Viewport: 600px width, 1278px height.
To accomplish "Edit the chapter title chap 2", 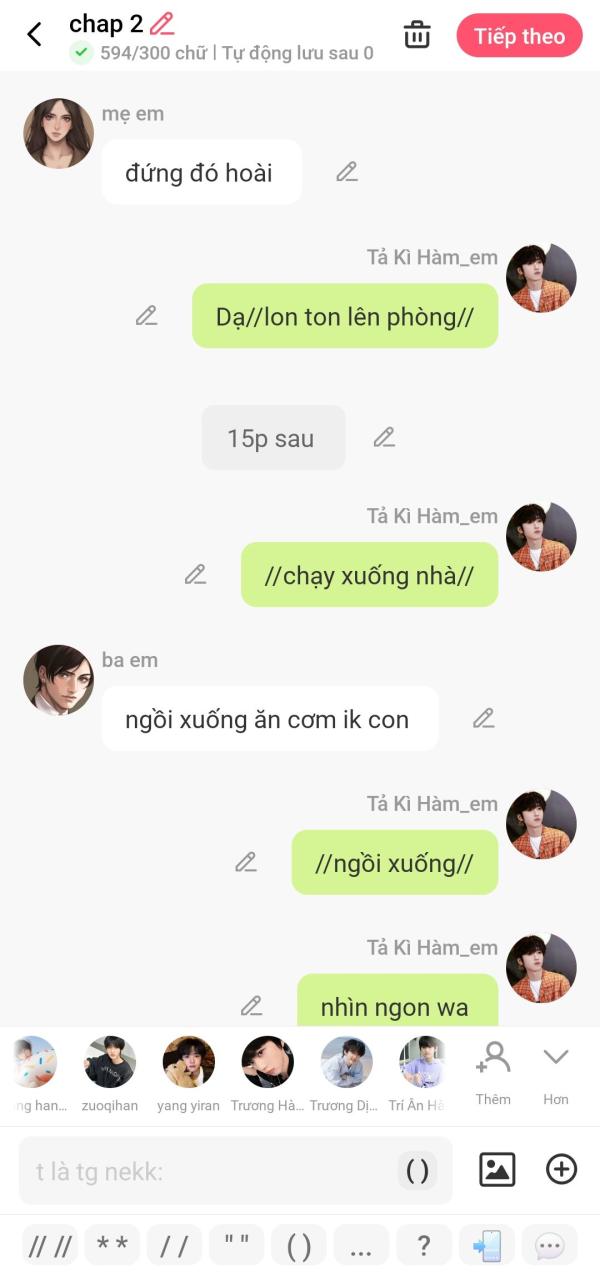I will click(162, 24).
